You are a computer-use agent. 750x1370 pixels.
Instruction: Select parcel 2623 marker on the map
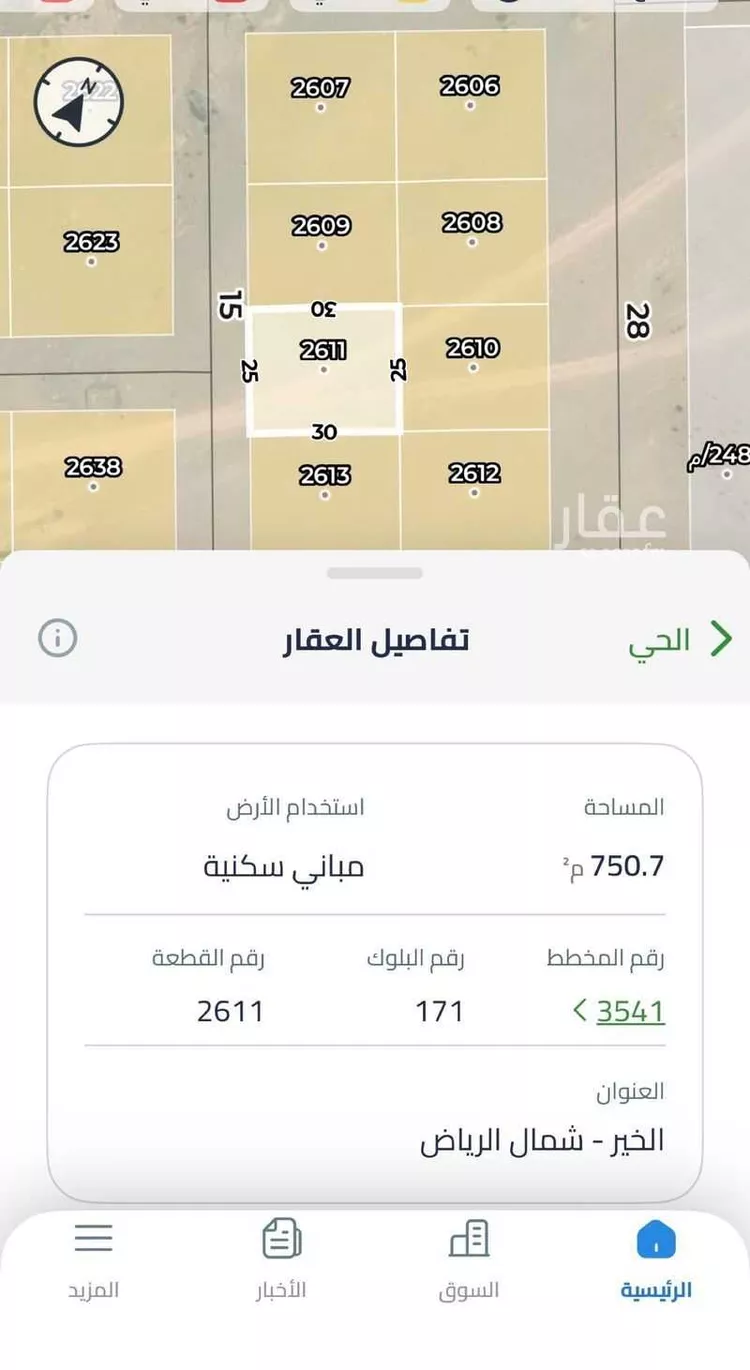[x=92, y=242]
